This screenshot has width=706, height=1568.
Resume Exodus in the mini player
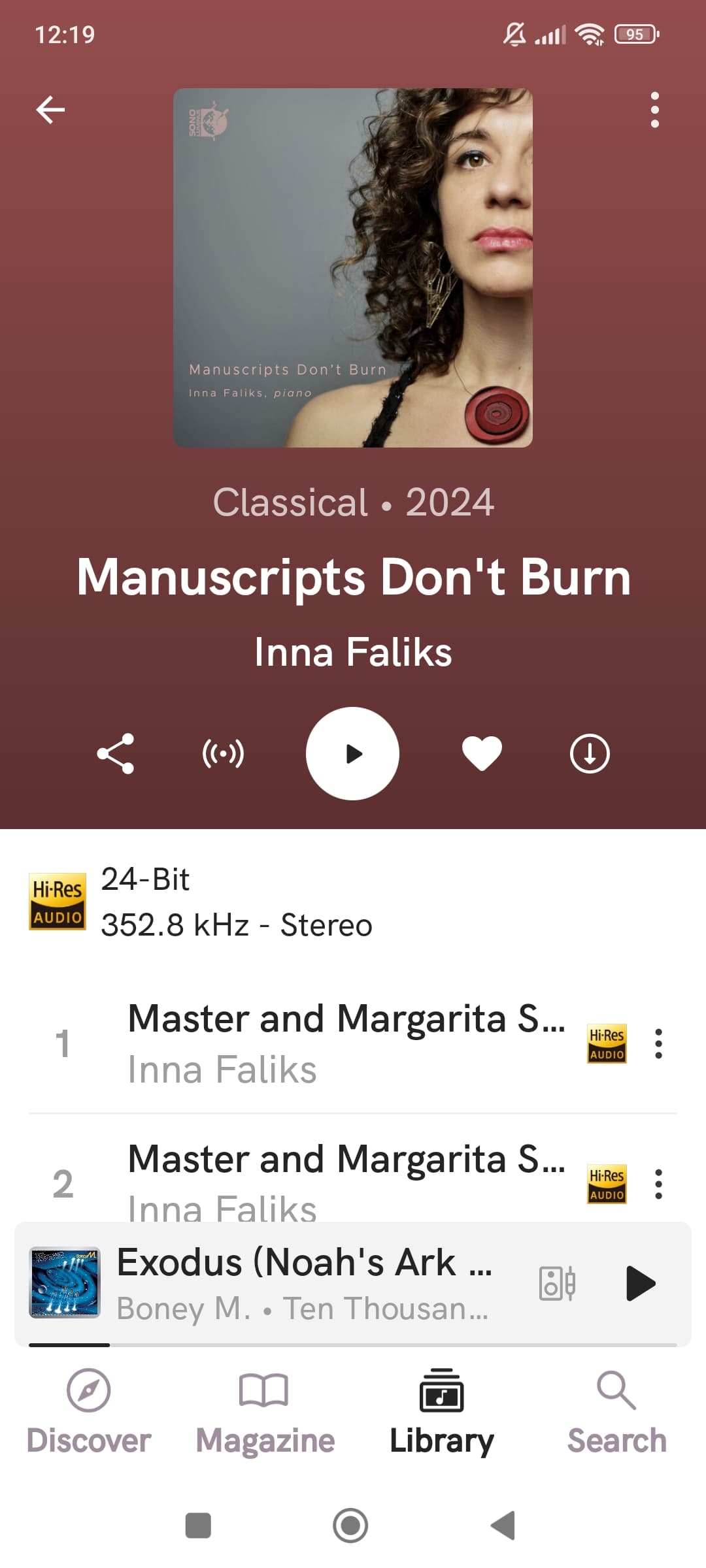640,1283
